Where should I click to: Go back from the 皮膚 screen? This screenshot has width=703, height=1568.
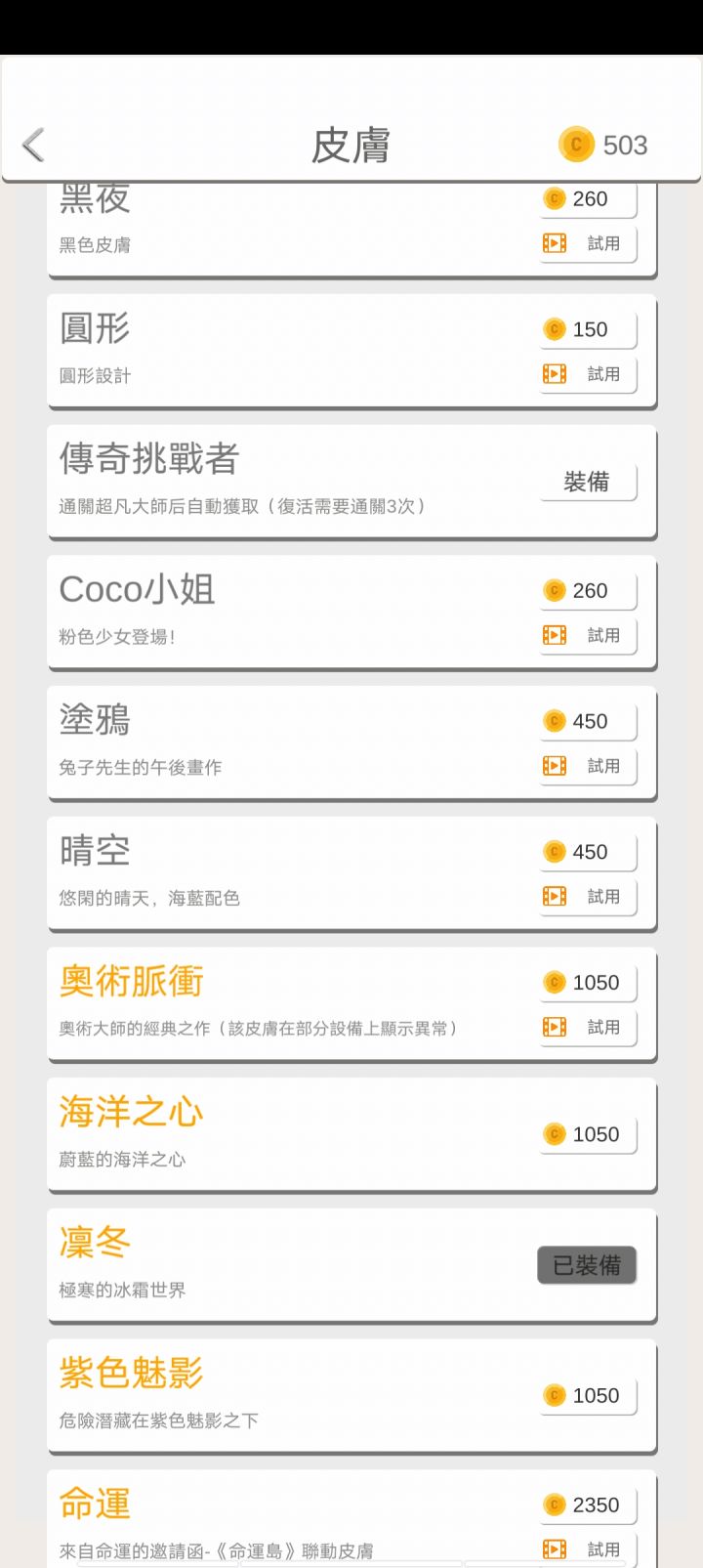click(34, 146)
